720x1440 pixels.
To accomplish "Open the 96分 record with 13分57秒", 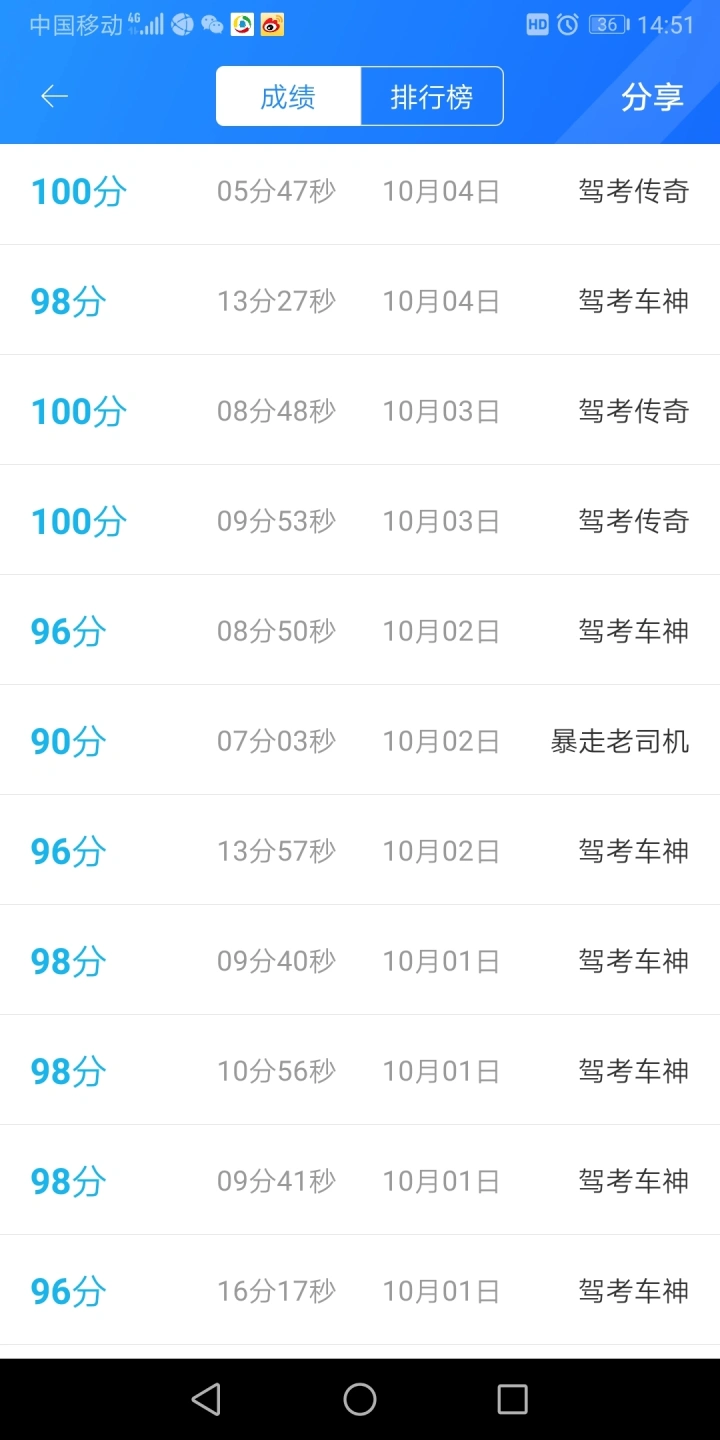I will (x=360, y=850).
